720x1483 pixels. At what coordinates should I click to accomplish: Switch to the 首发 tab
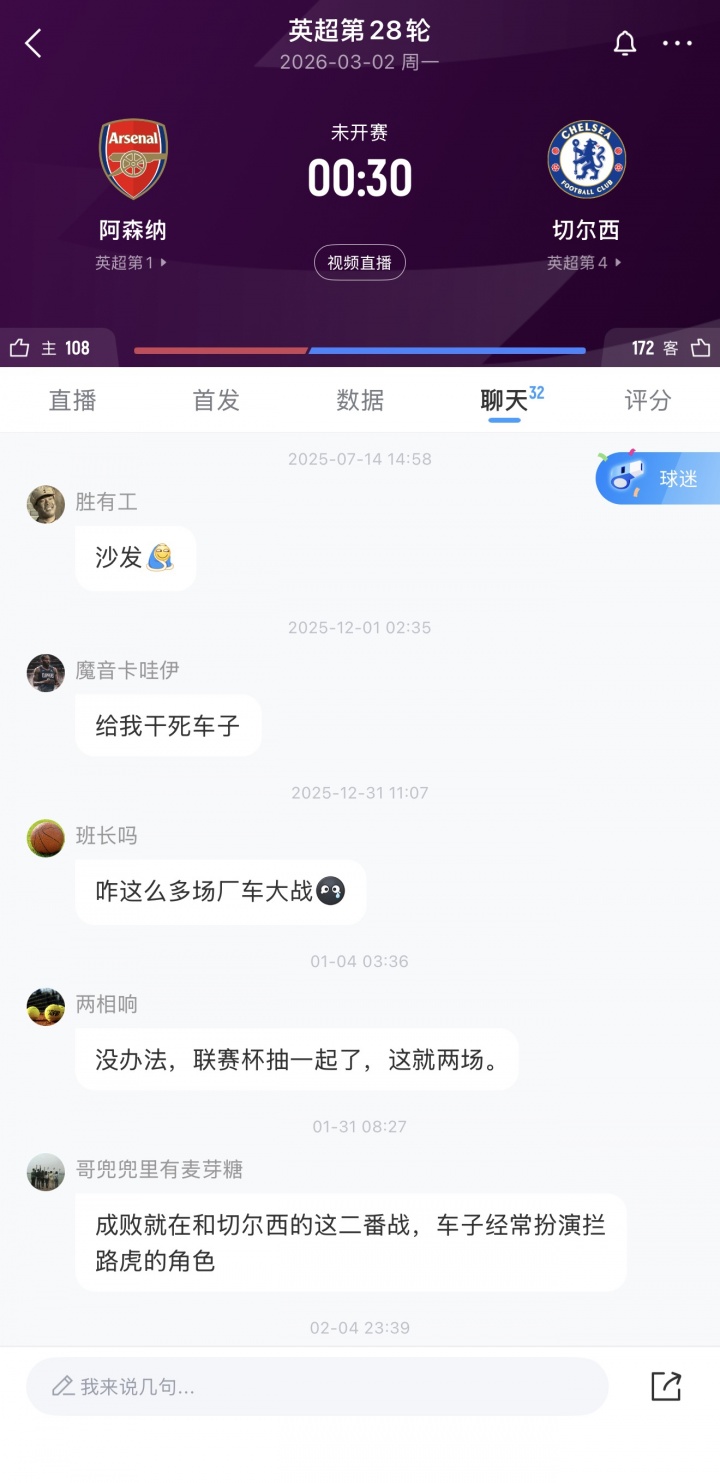point(216,401)
